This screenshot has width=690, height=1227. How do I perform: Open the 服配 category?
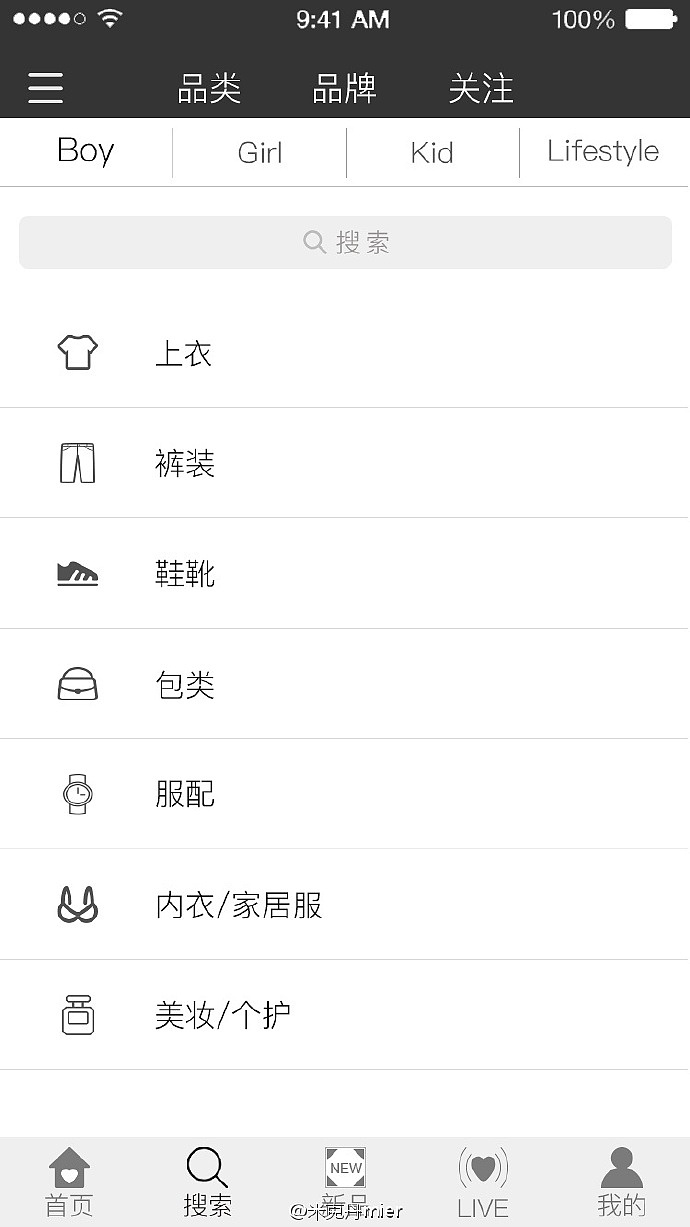point(345,794)
